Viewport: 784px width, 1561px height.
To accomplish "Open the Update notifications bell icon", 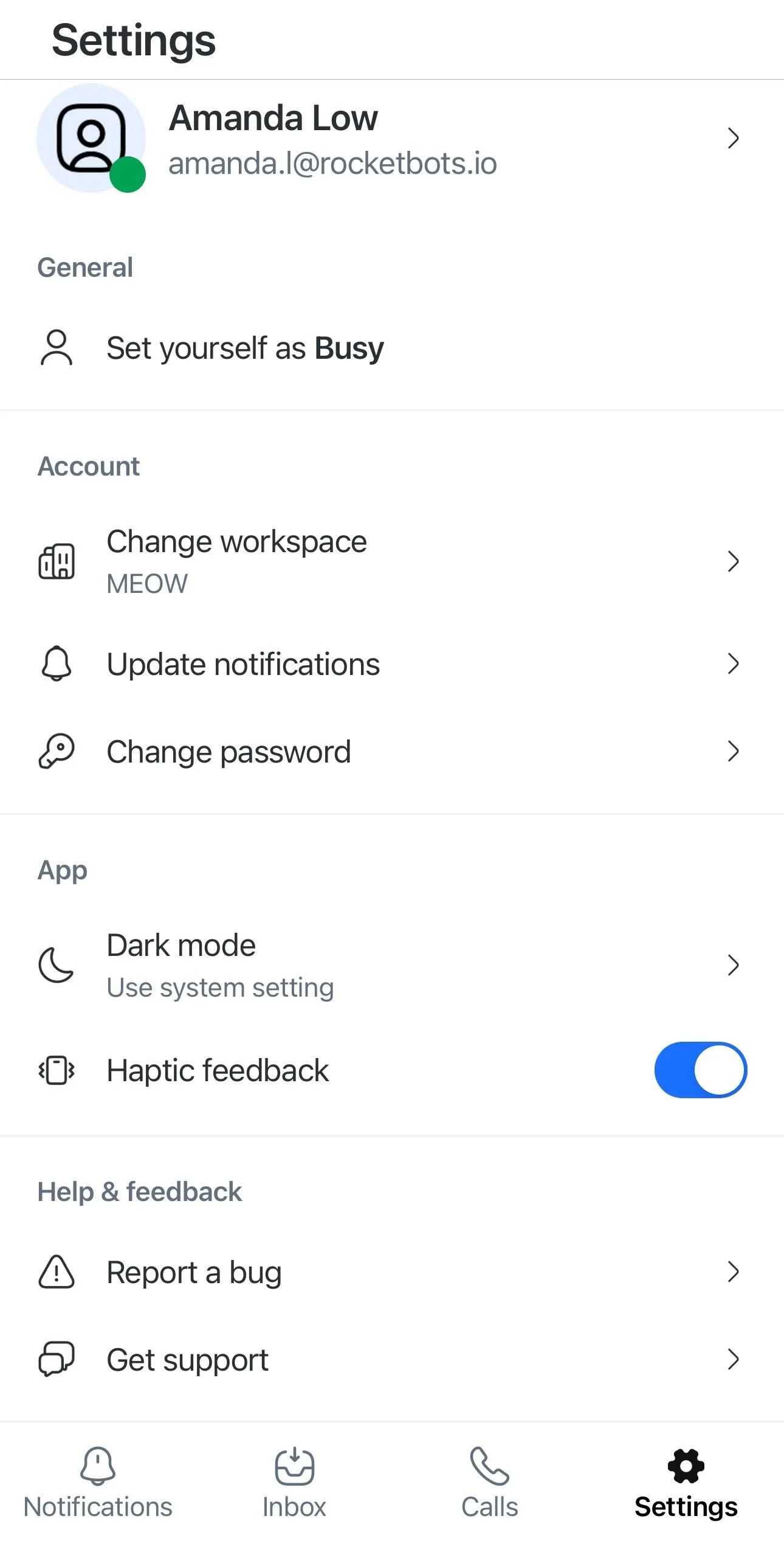I will [57, 664].
